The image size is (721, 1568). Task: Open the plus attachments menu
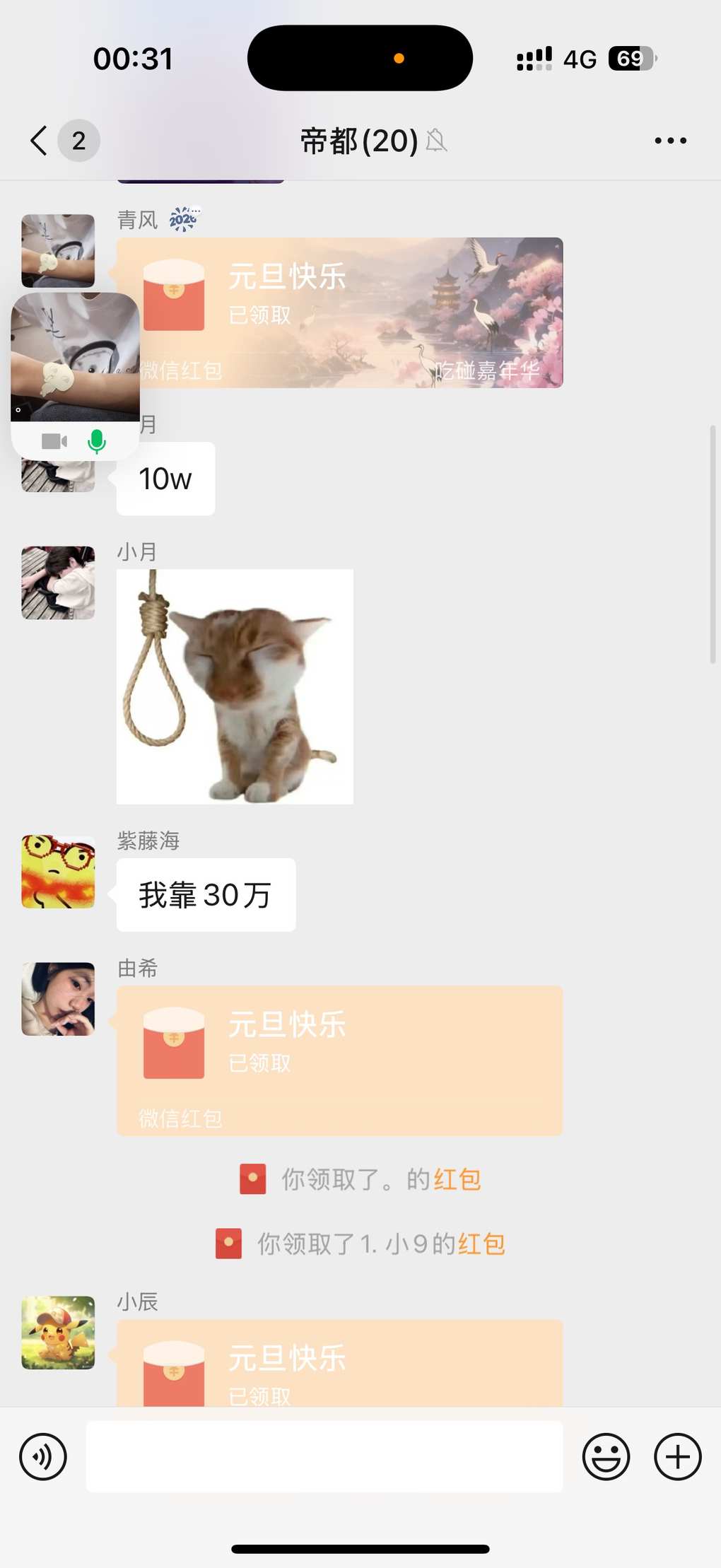[x=677, y=1457]
